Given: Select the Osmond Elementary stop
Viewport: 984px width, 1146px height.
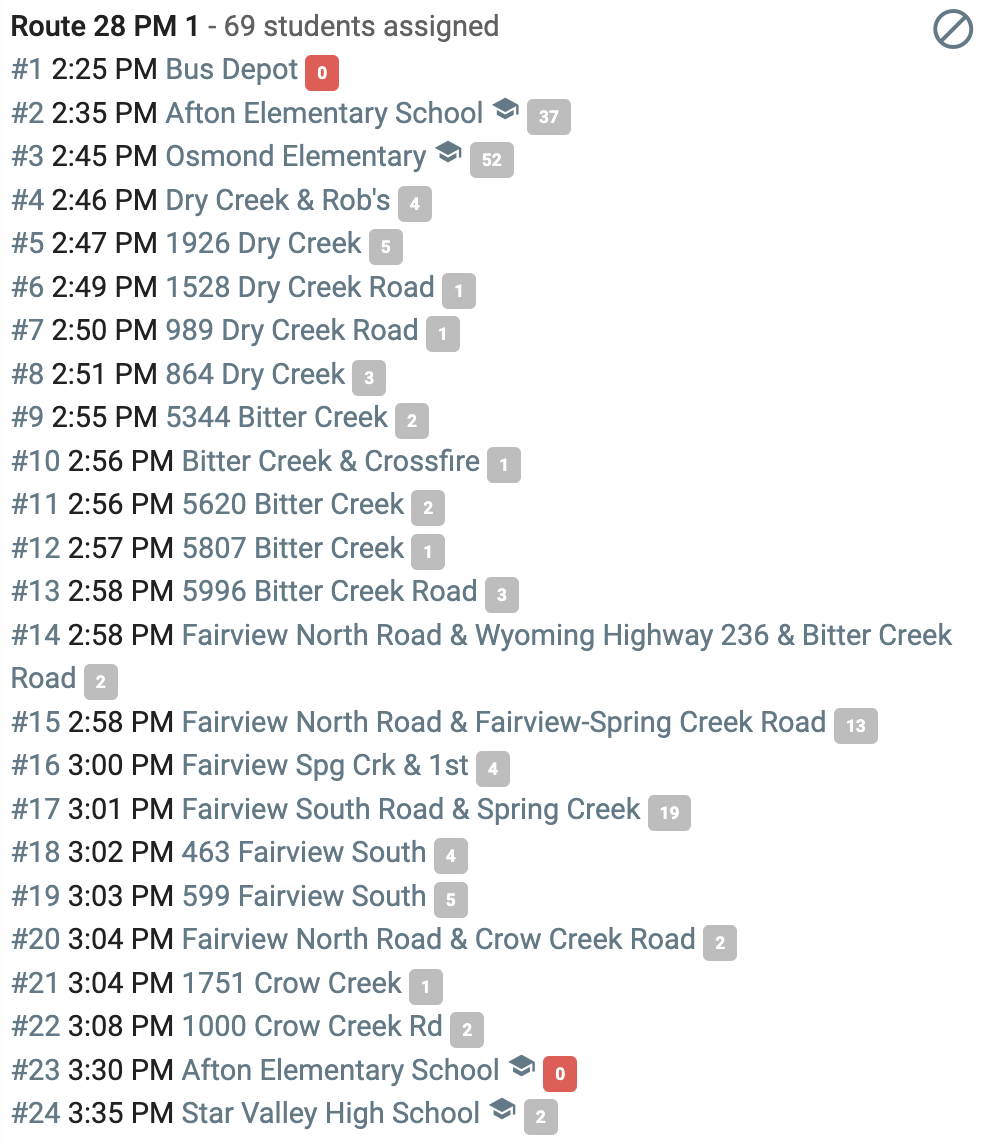Looking at the screenshot, I should point(296,156).
